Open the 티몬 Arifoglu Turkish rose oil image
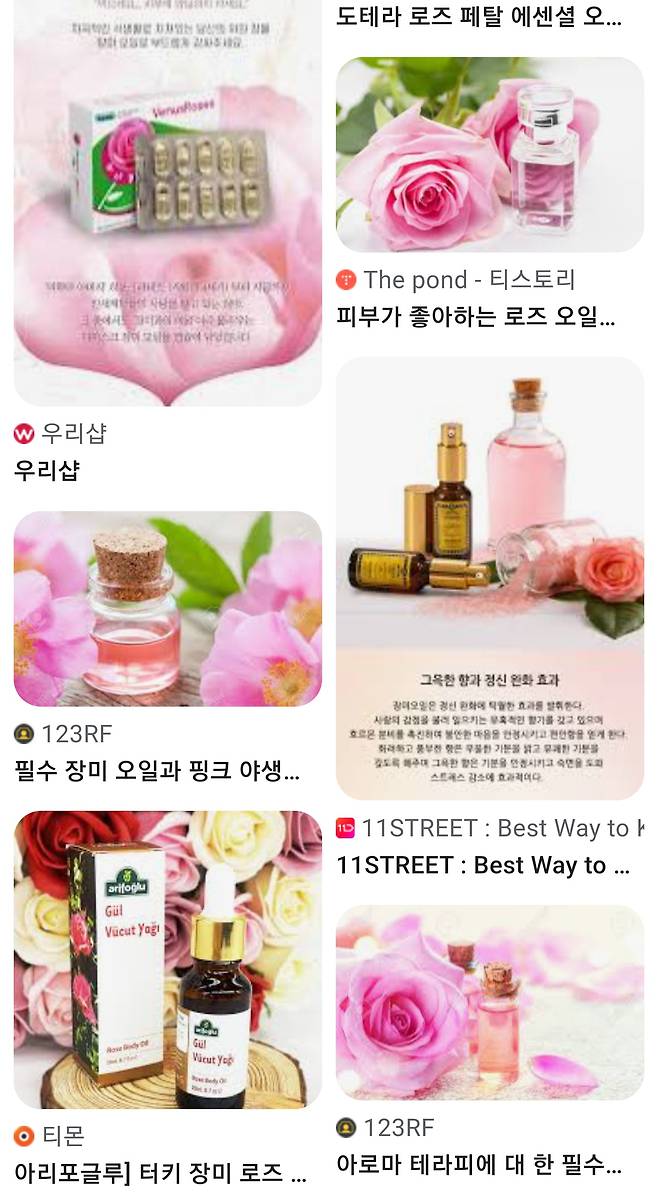 point(167,959)
